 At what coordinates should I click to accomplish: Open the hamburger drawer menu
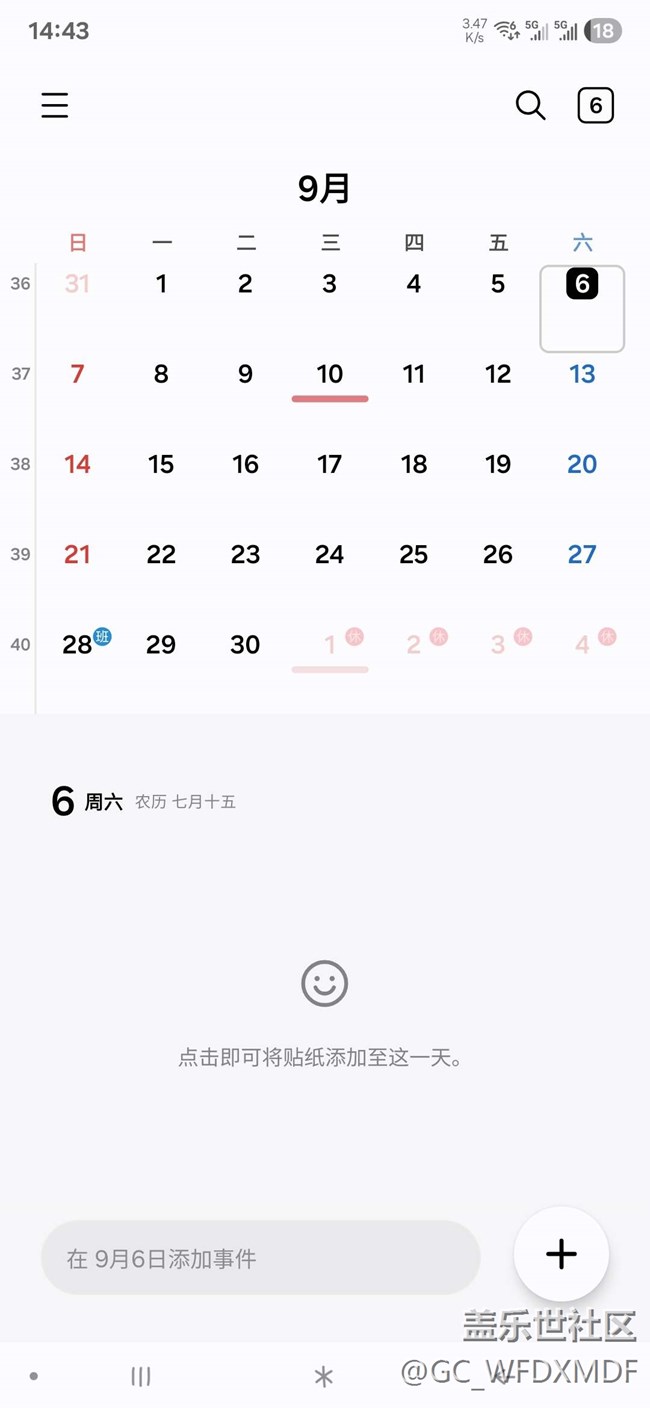(x=55, y=105)
